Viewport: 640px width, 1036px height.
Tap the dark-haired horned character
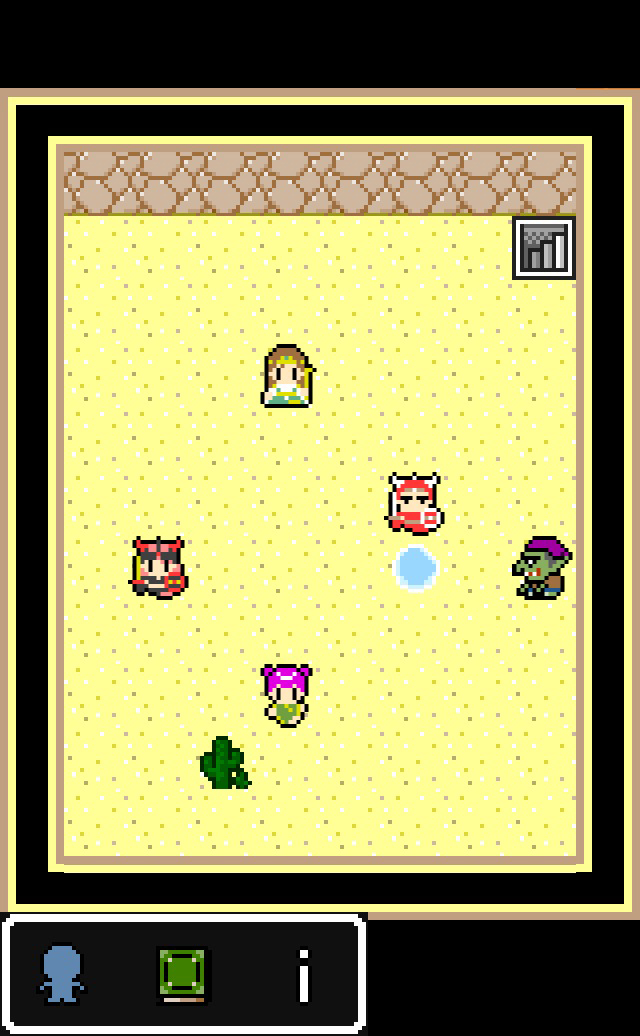(159, 567)
